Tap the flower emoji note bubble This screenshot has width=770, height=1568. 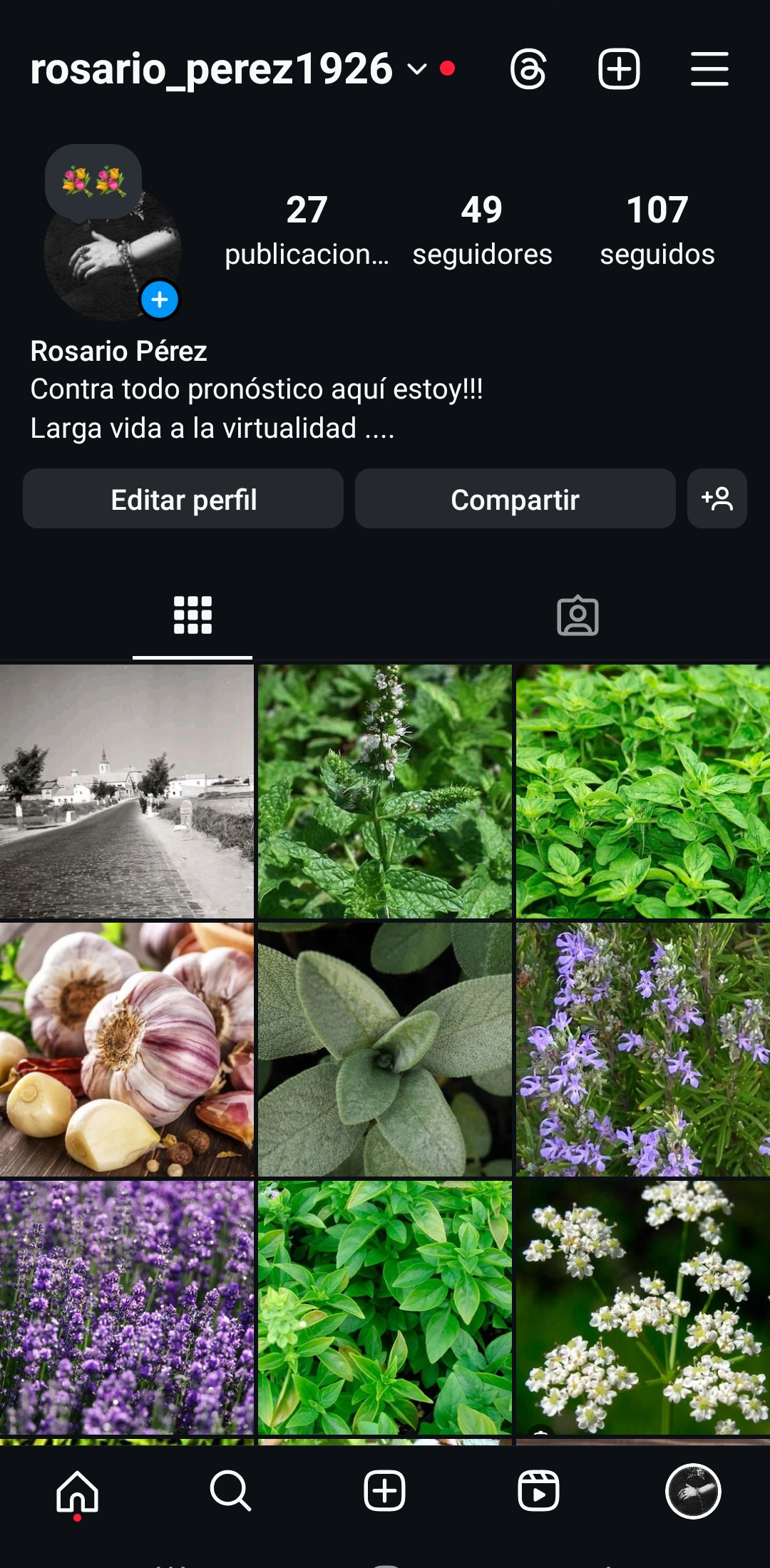click(x=93, y=181)
